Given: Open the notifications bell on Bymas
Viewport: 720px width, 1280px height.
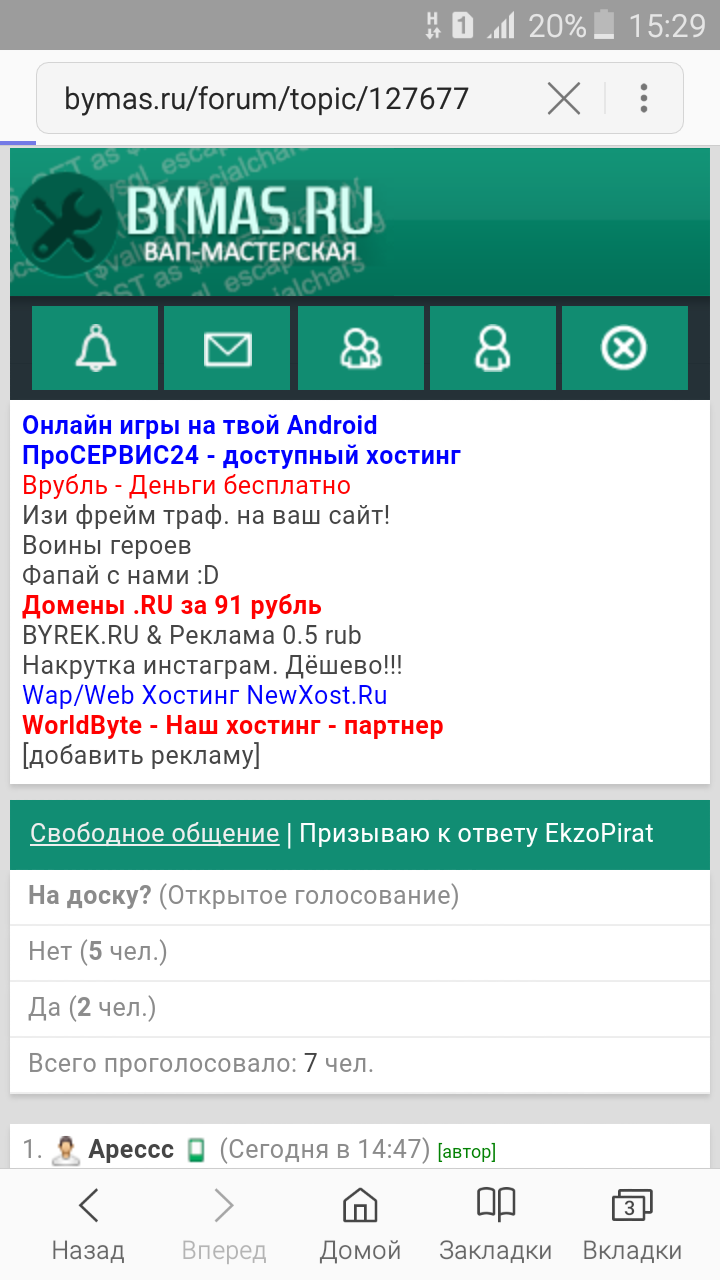Looking at the screenshot, I should [x=95, y=348].
